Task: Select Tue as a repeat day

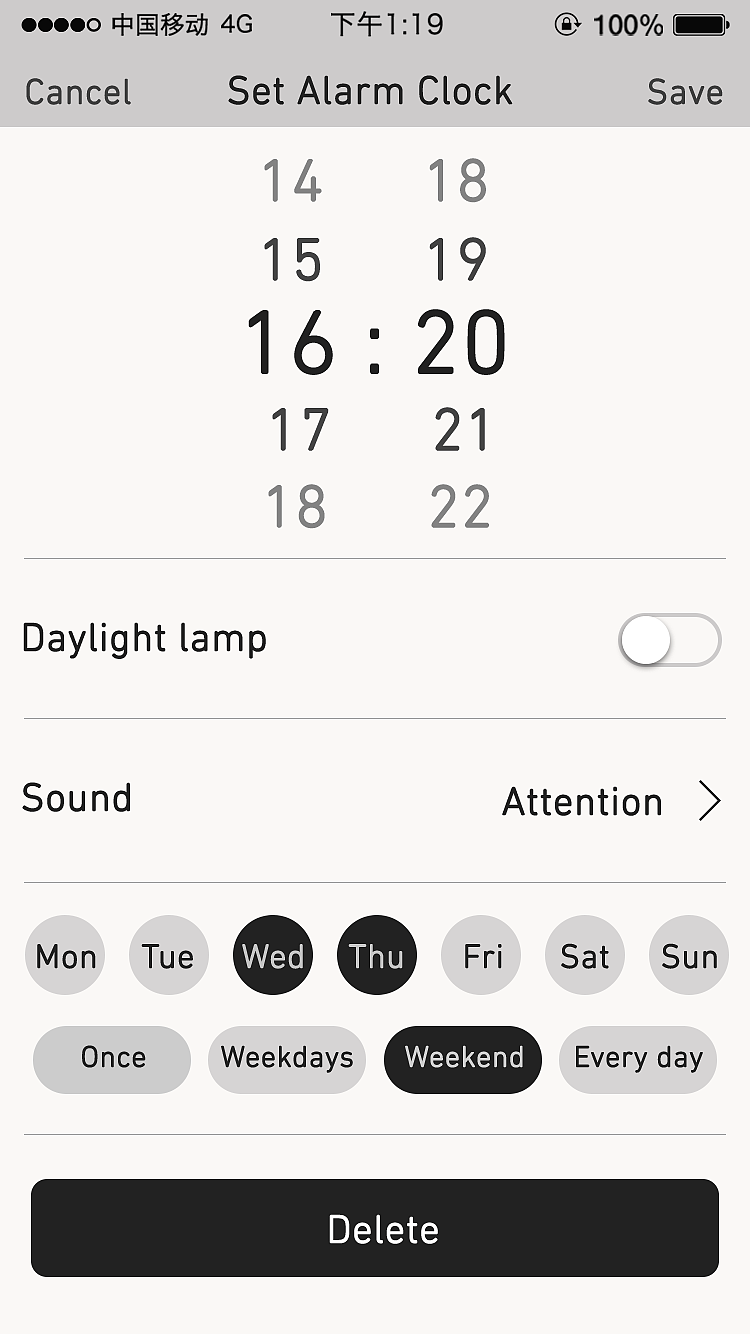Action: 168,955
